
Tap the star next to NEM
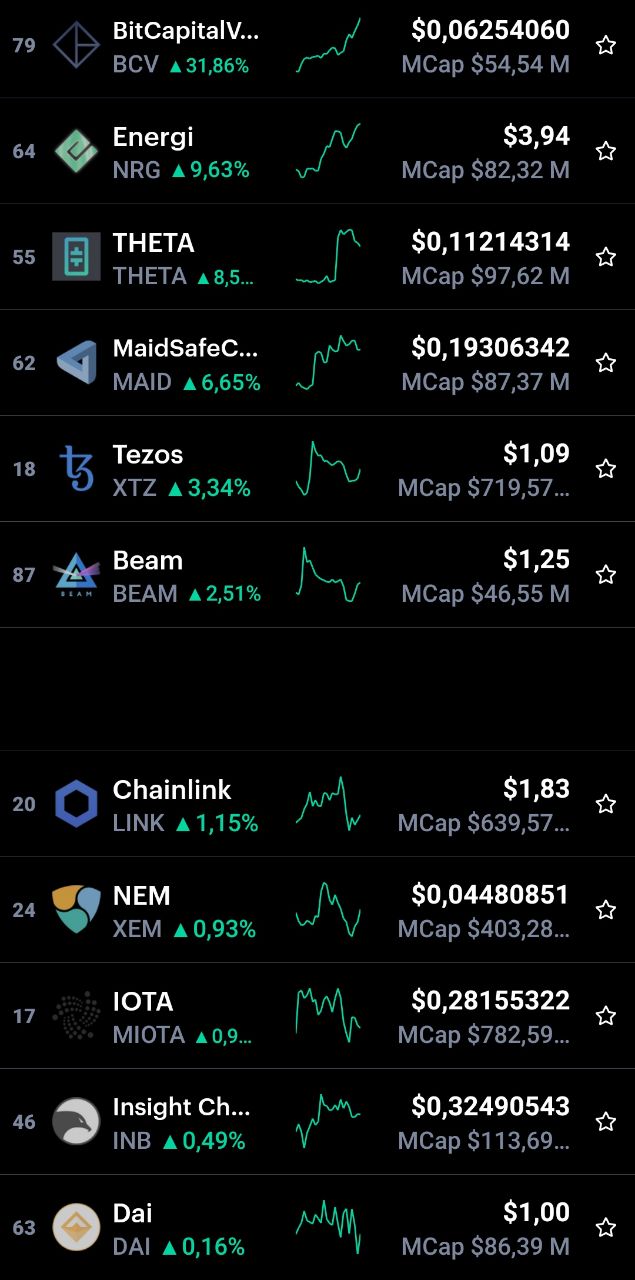click(605, 910)
